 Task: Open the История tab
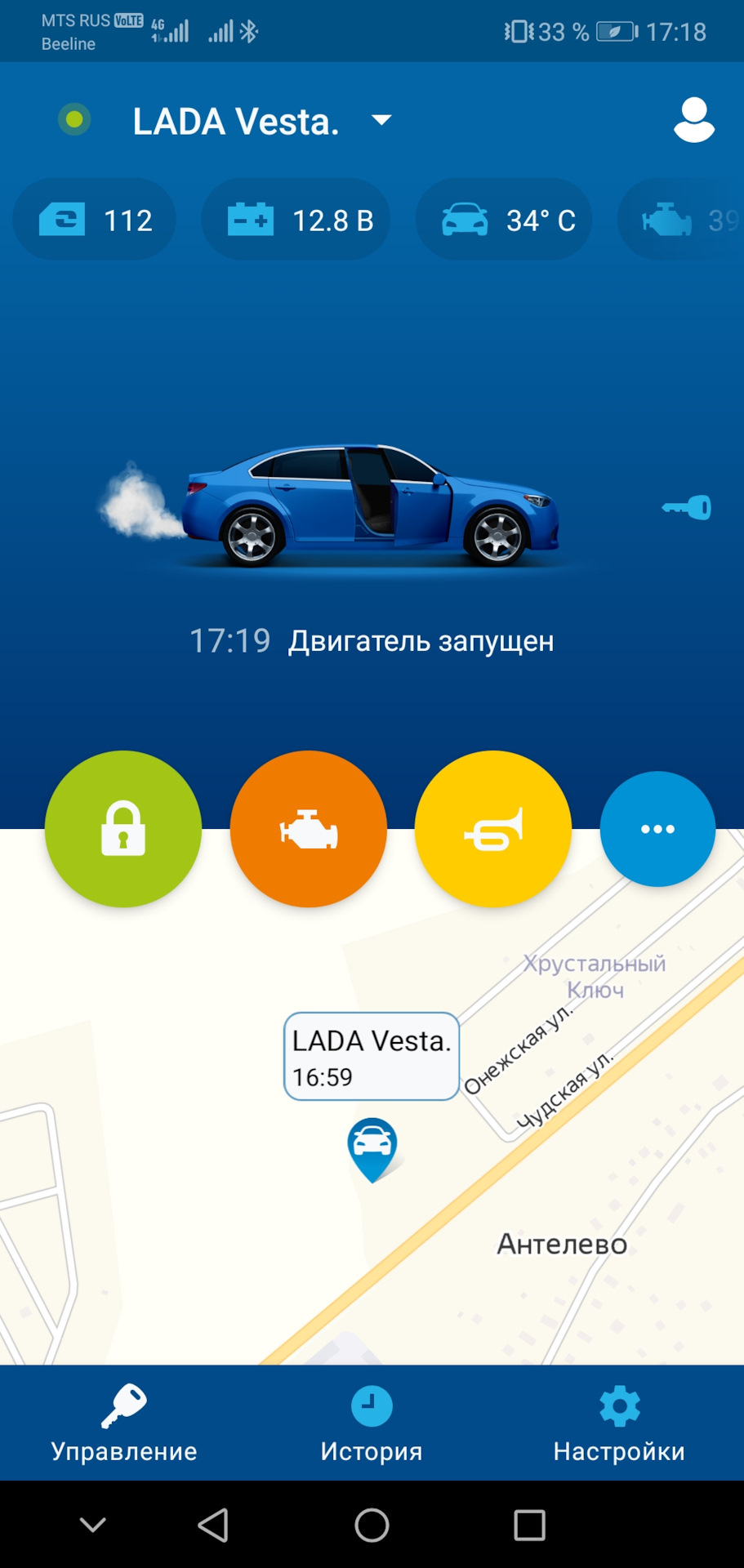(372, 1423)
